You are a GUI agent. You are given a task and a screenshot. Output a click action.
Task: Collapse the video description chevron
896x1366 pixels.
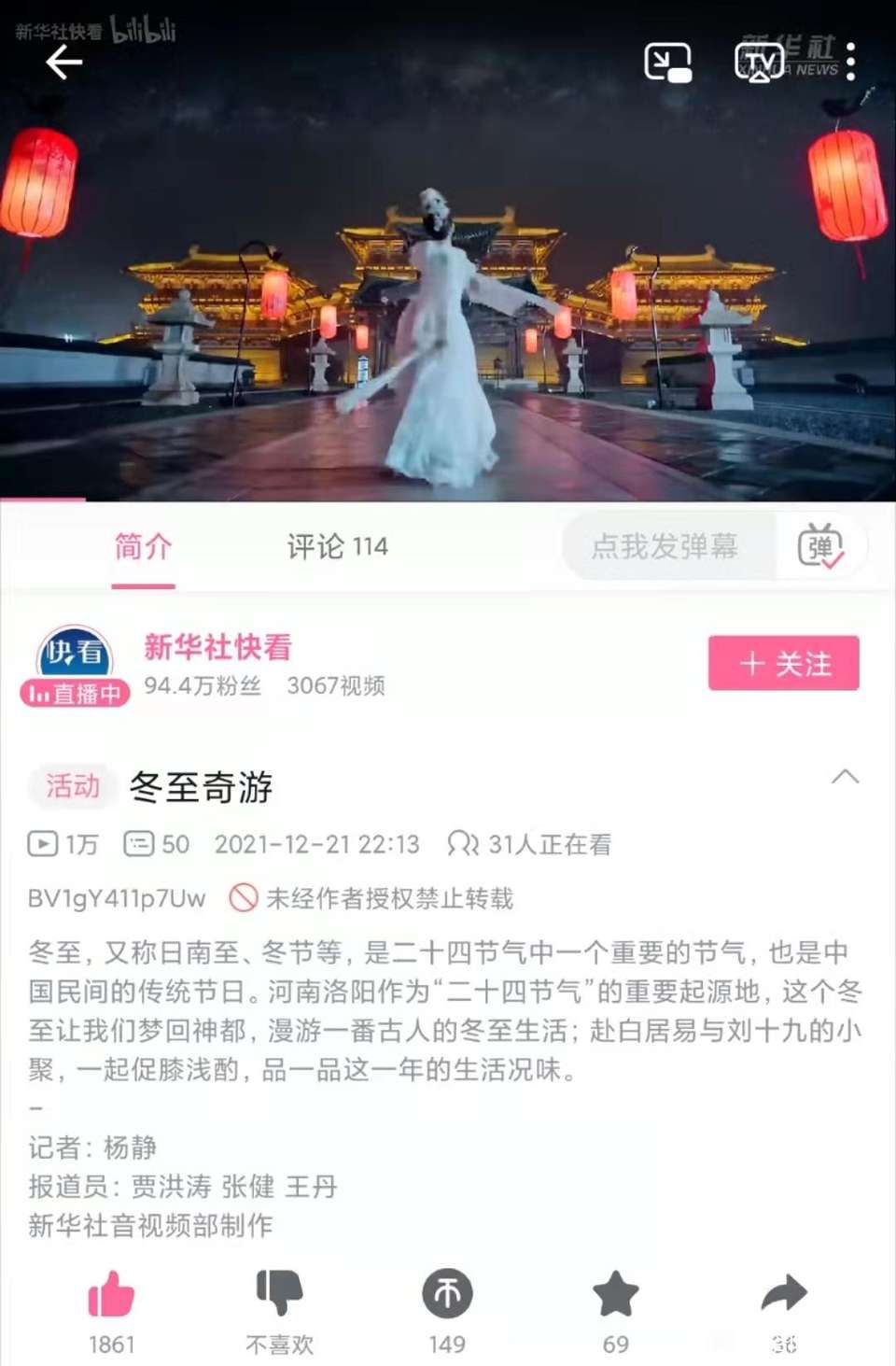(845, 777)
